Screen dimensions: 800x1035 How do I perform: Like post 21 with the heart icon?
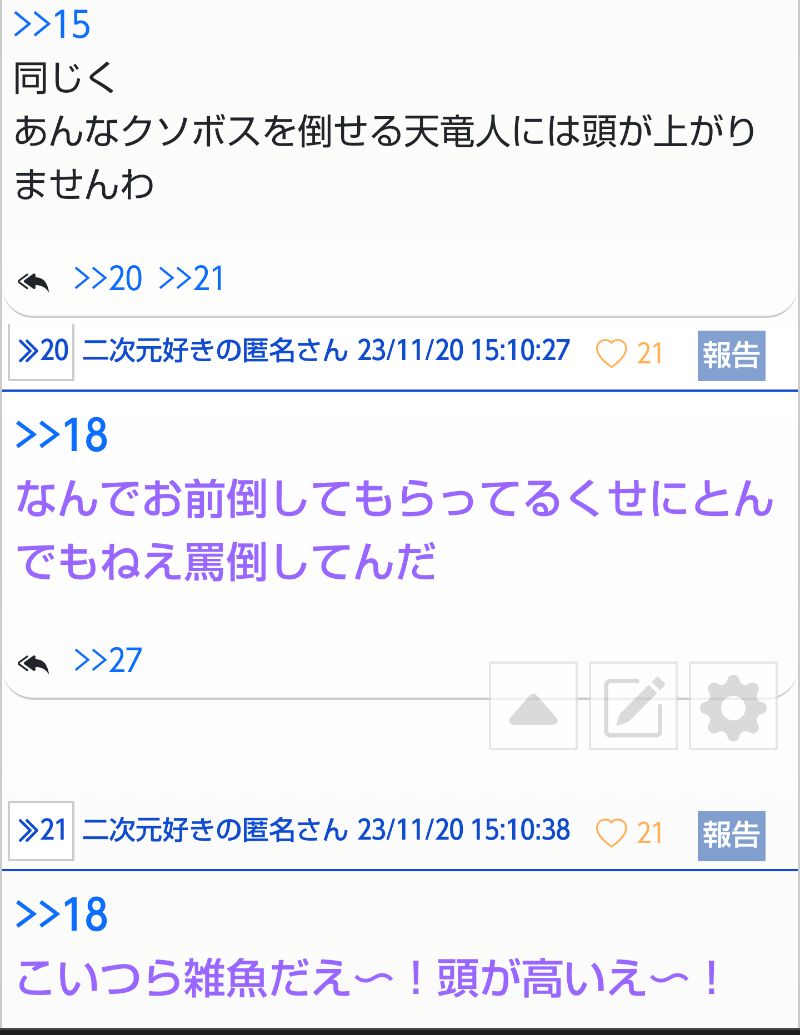pyautogui.click(x=611, y=833)
